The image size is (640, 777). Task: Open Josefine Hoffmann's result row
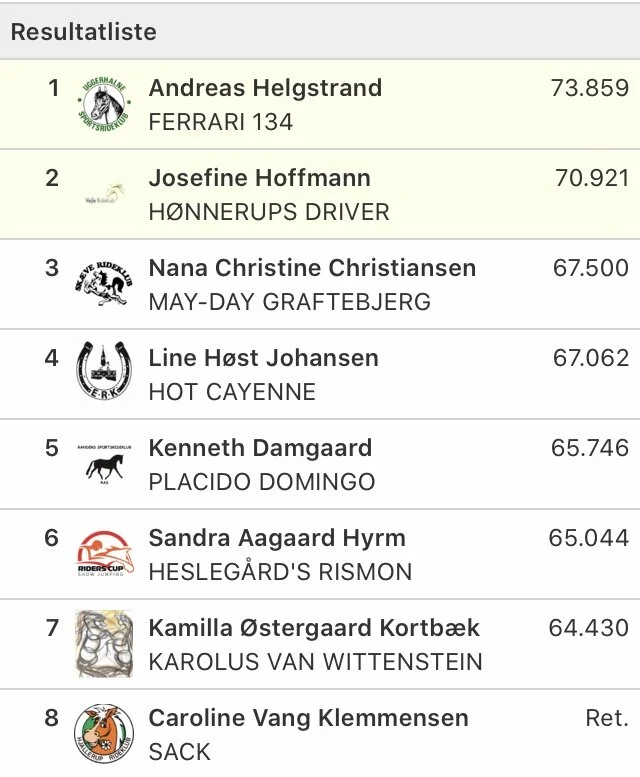click(320, 194)
